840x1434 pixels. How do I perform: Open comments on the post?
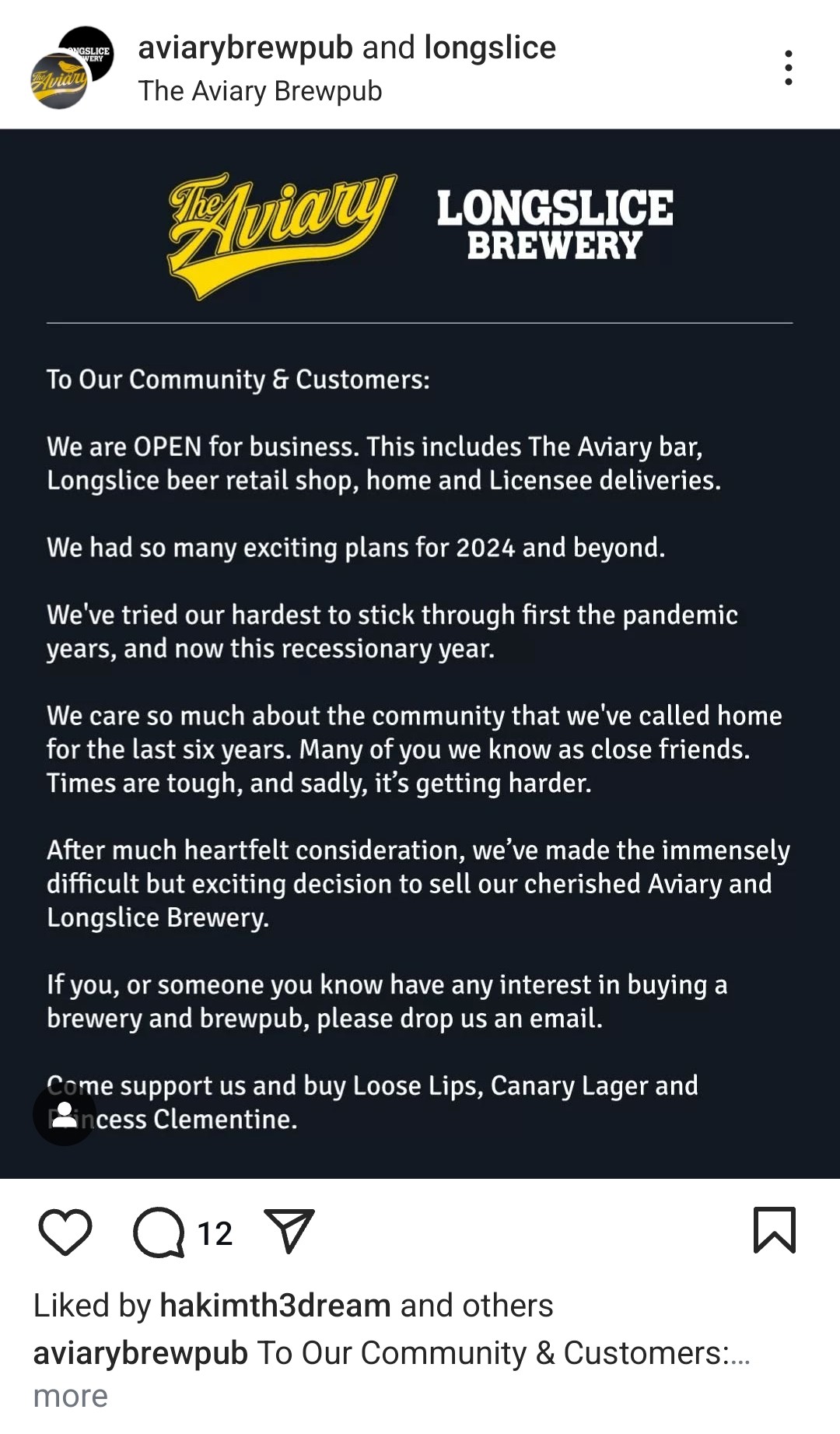(x=159, y=1232)
